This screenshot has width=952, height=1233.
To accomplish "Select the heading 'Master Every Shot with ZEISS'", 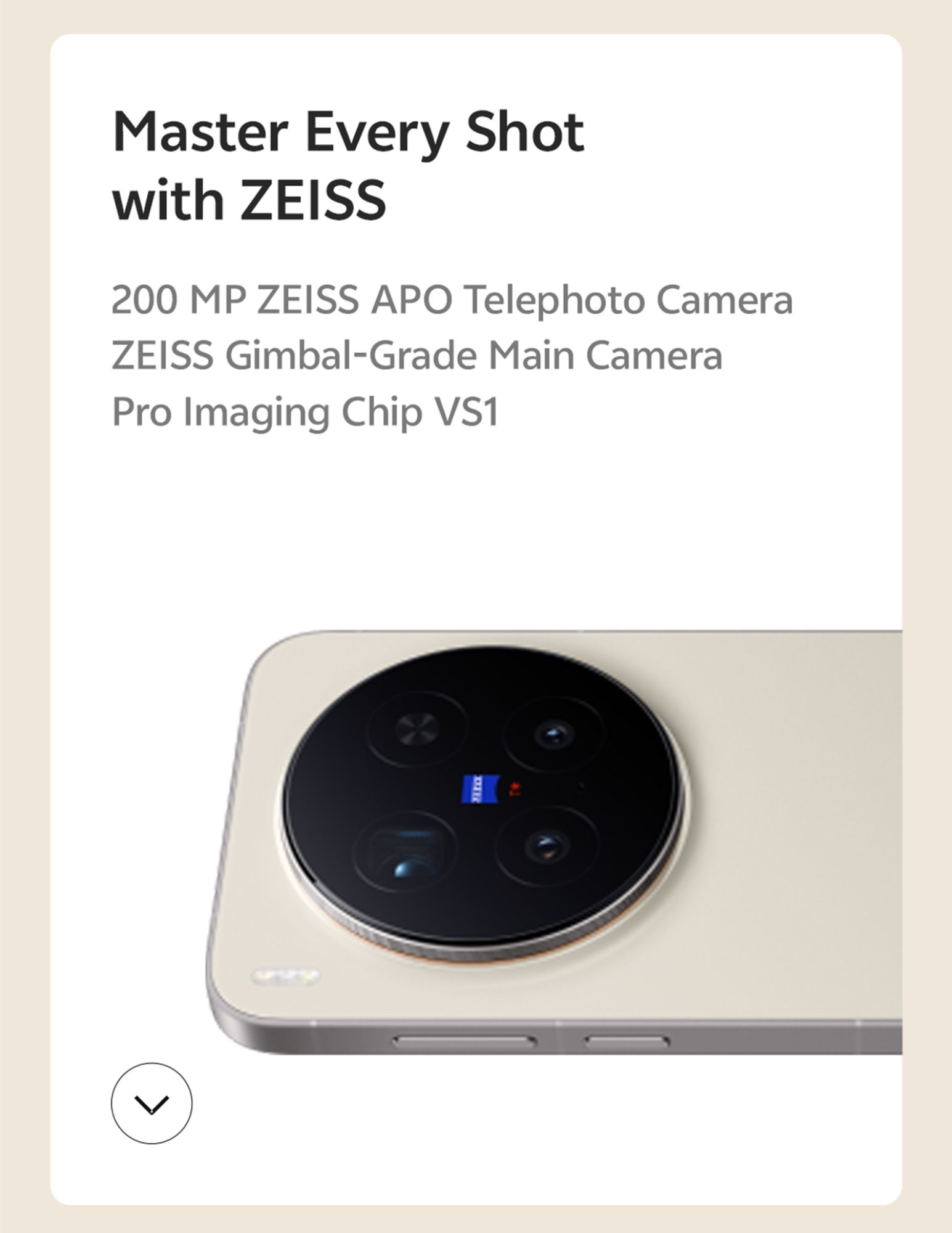I will 348,163.
